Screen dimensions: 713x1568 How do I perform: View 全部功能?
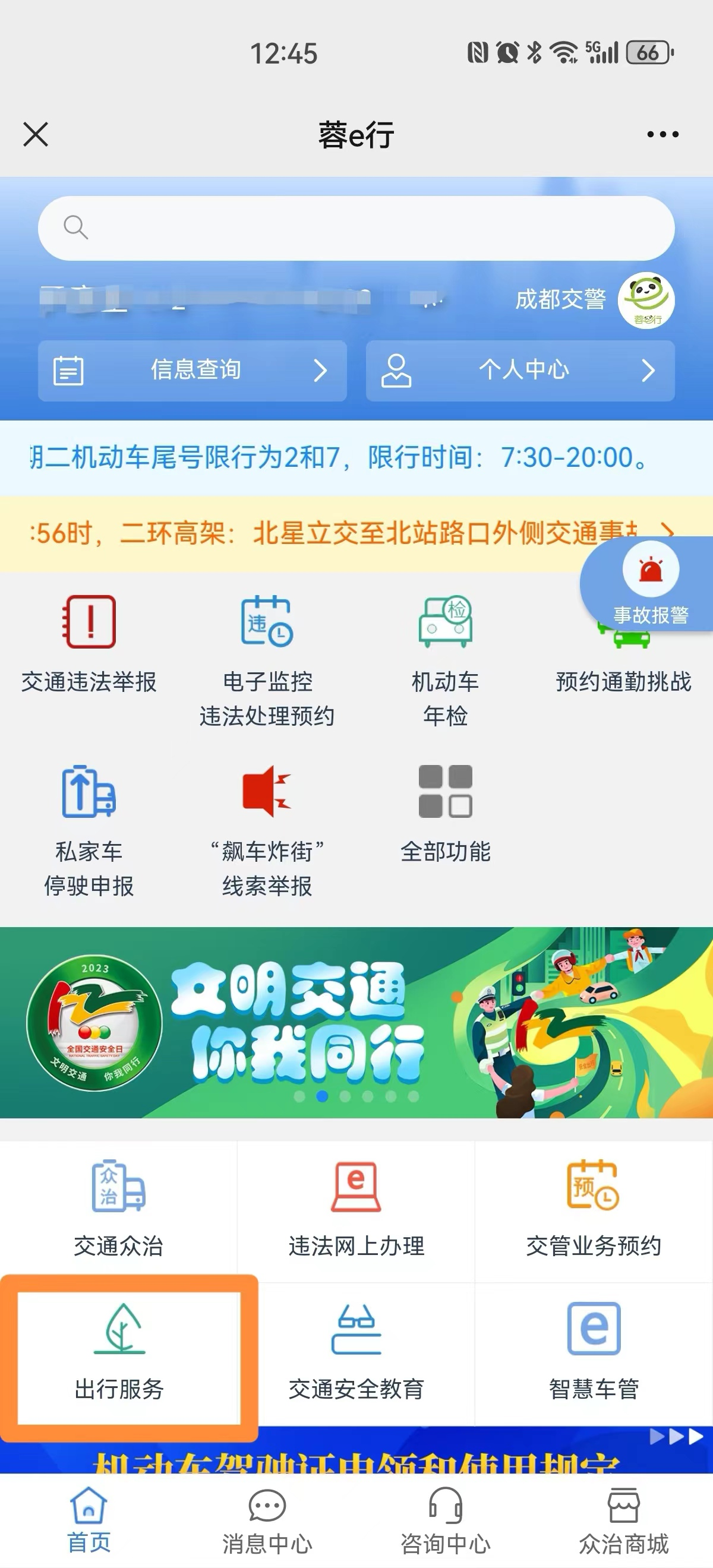[445, 813]
